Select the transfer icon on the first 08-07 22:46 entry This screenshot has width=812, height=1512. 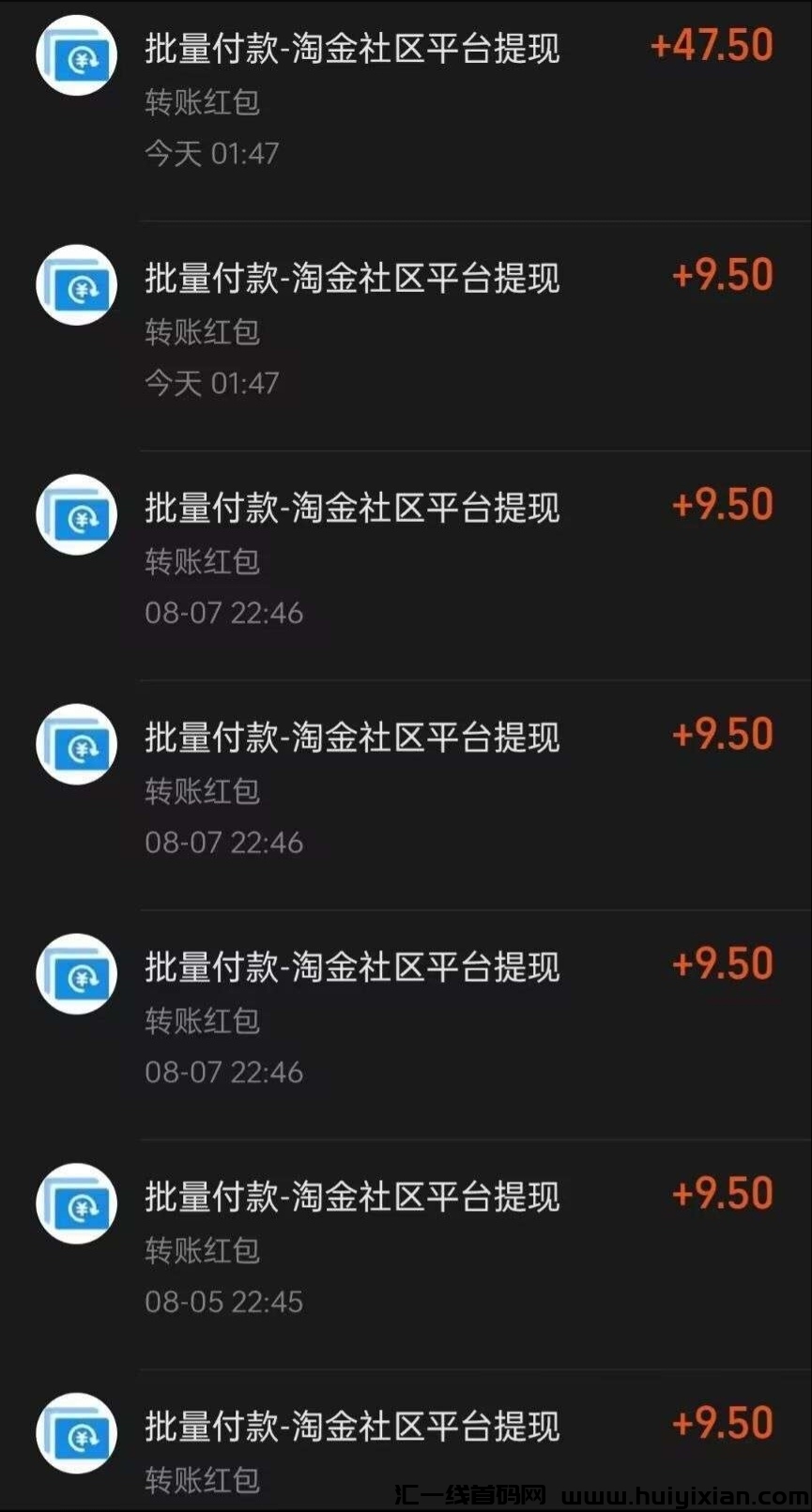[x=75, y=514]
